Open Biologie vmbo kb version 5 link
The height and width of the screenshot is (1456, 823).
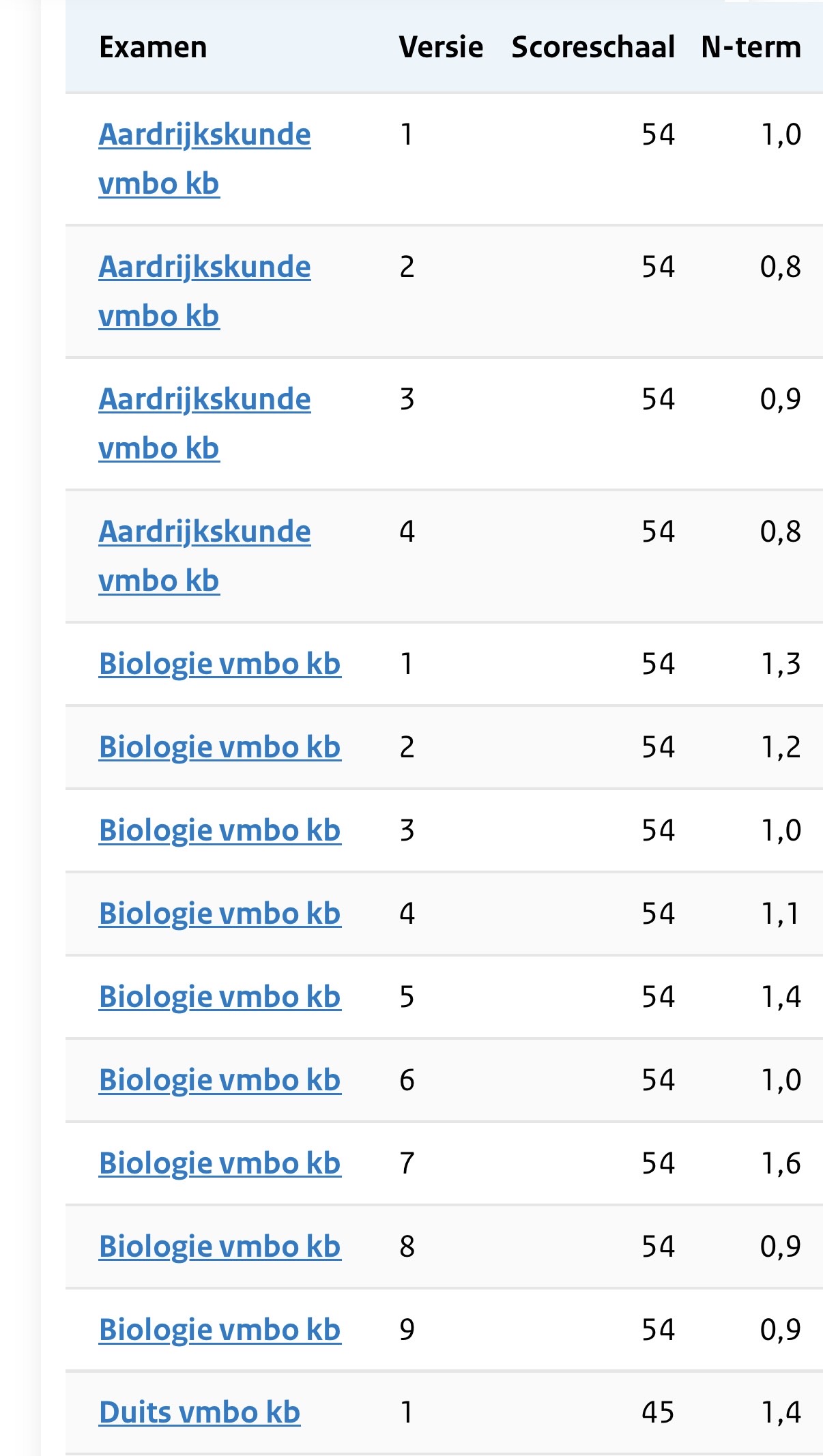[x=219, y=997]
